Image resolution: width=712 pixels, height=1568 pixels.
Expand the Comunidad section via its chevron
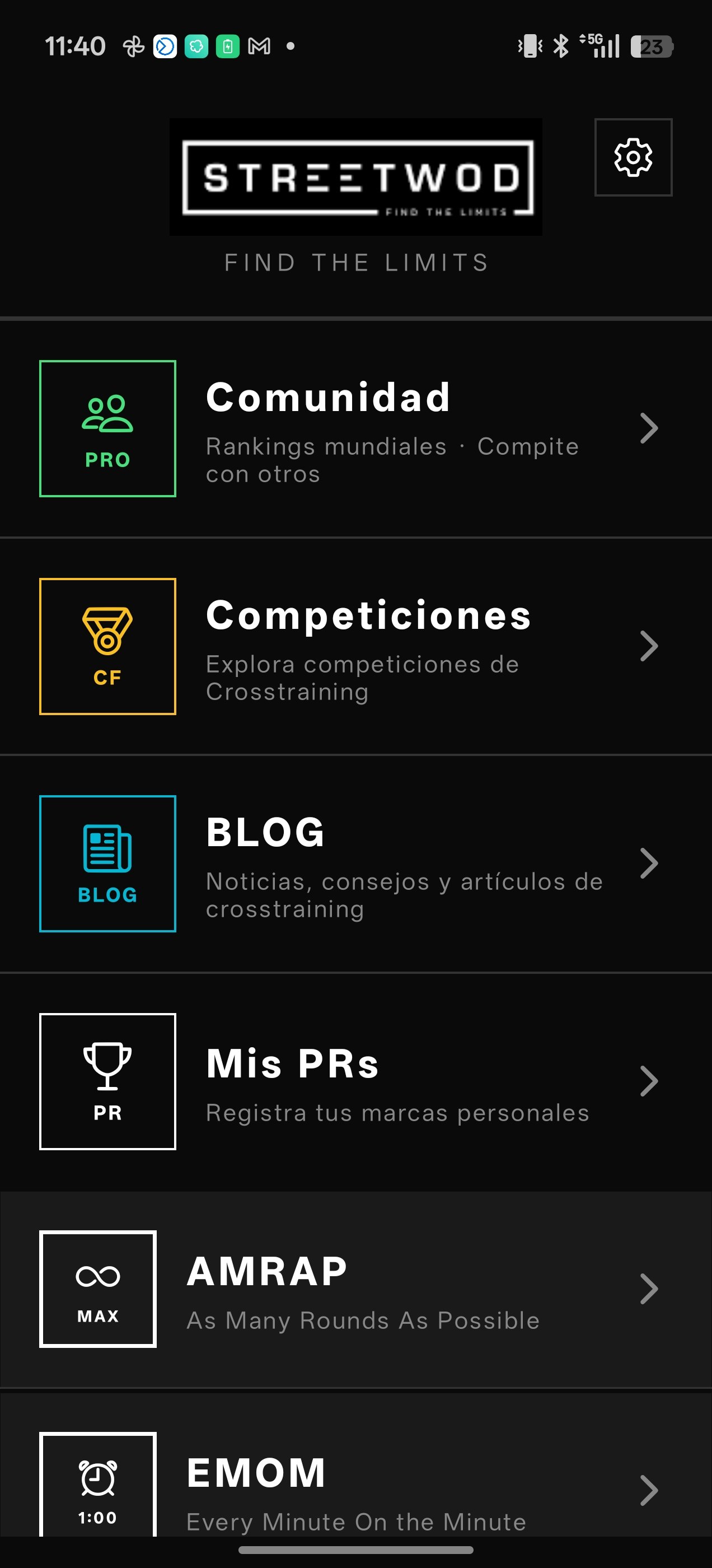[649, 428]
